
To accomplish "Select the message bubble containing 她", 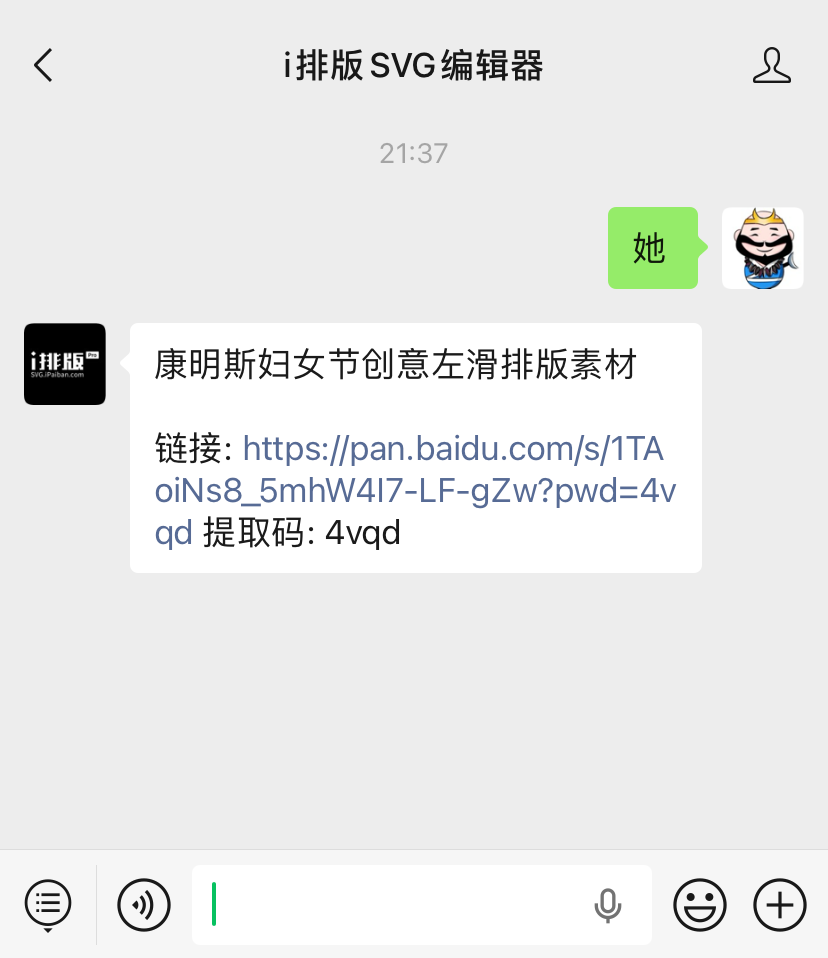I will (x=653, y=248).
